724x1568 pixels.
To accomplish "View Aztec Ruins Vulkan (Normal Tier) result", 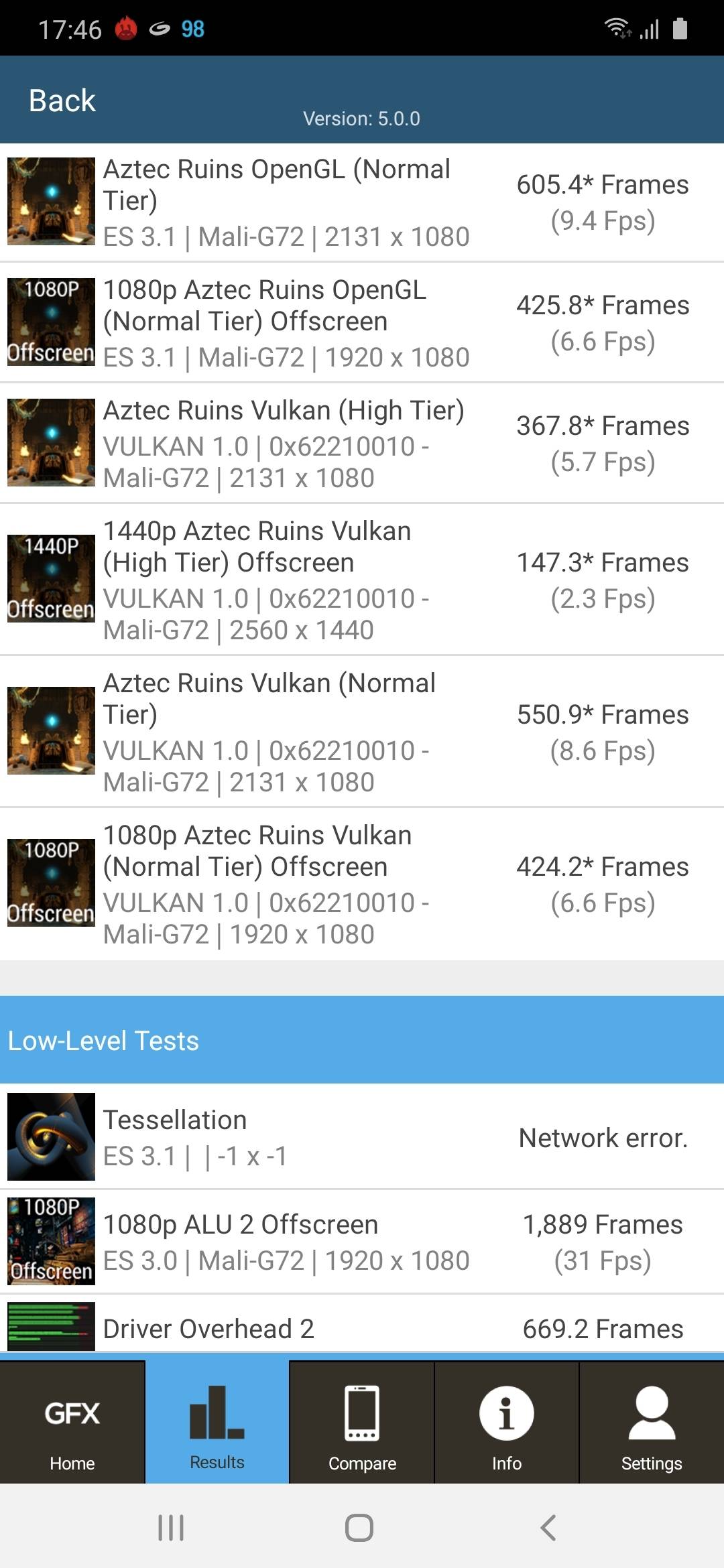I will click(x=362, y=732).
